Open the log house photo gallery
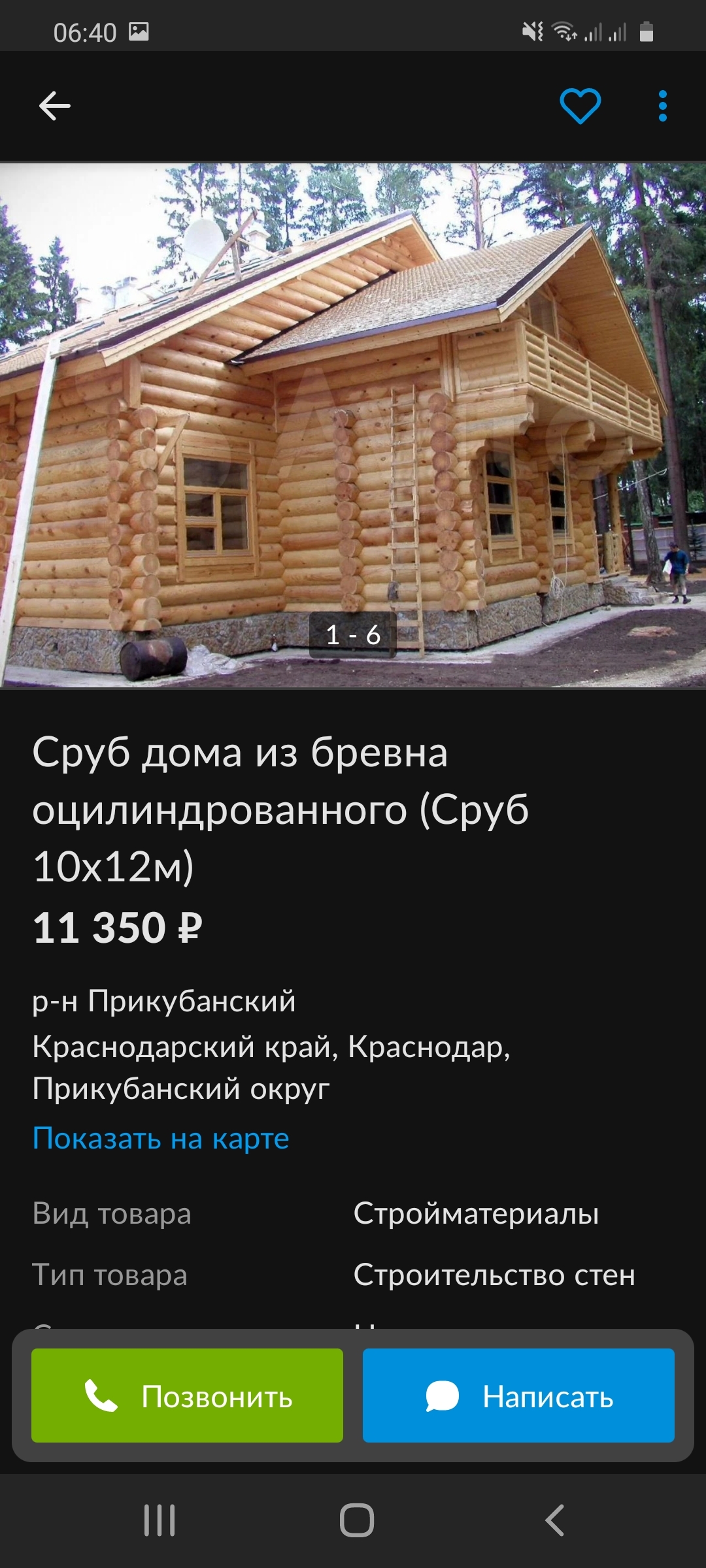The width and height of the screenshot is (706, 1568). point(353,425)
